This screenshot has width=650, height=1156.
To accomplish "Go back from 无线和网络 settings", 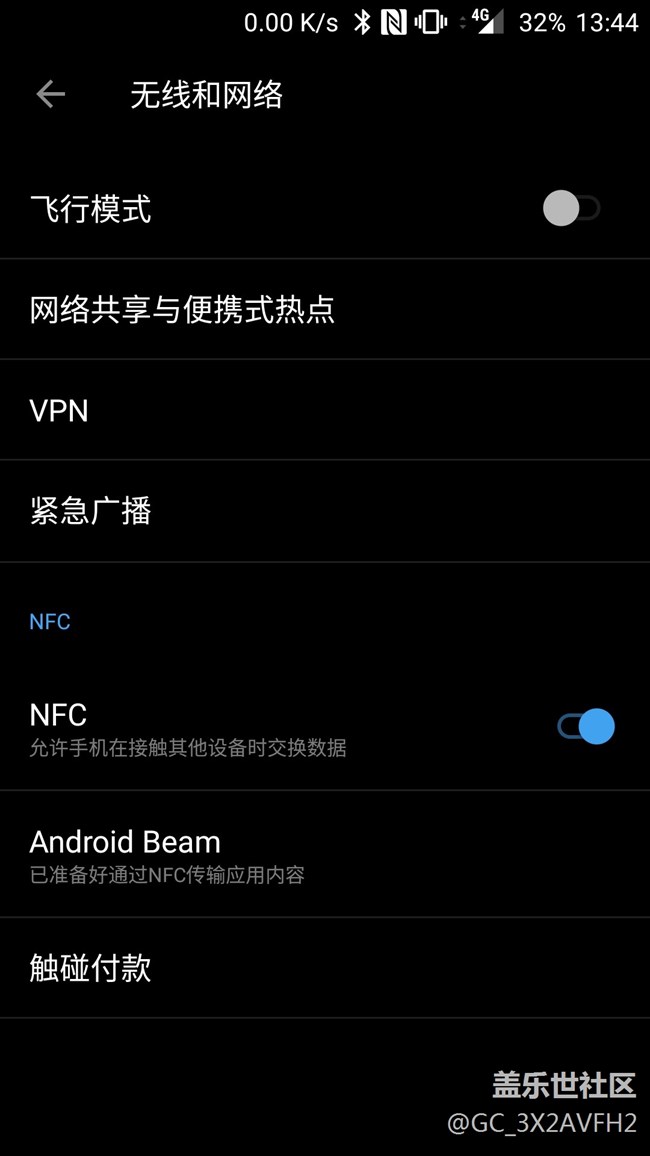I will coord(51,94).
